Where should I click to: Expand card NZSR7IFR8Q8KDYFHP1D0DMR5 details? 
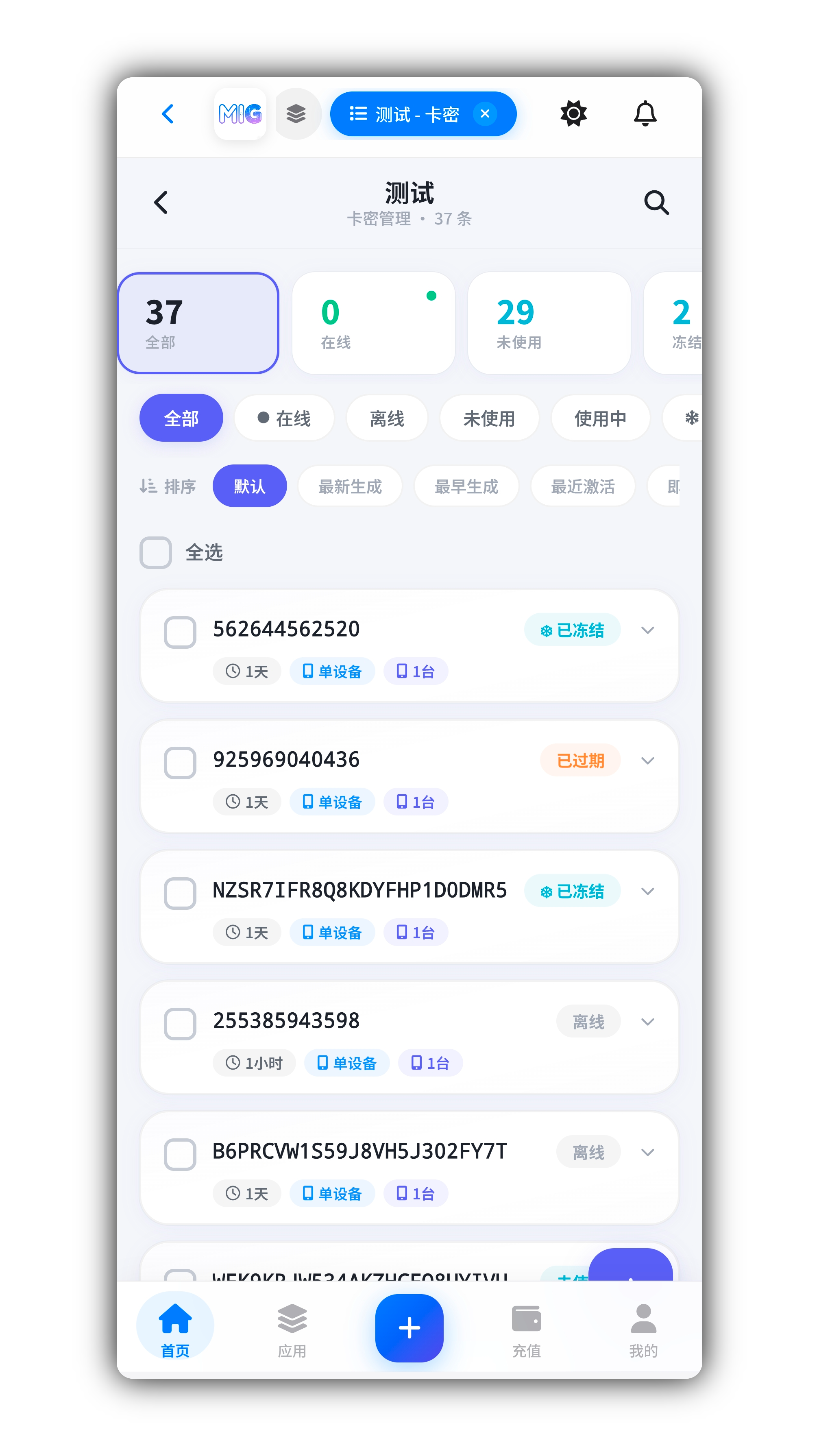click(x=647, y=891)
